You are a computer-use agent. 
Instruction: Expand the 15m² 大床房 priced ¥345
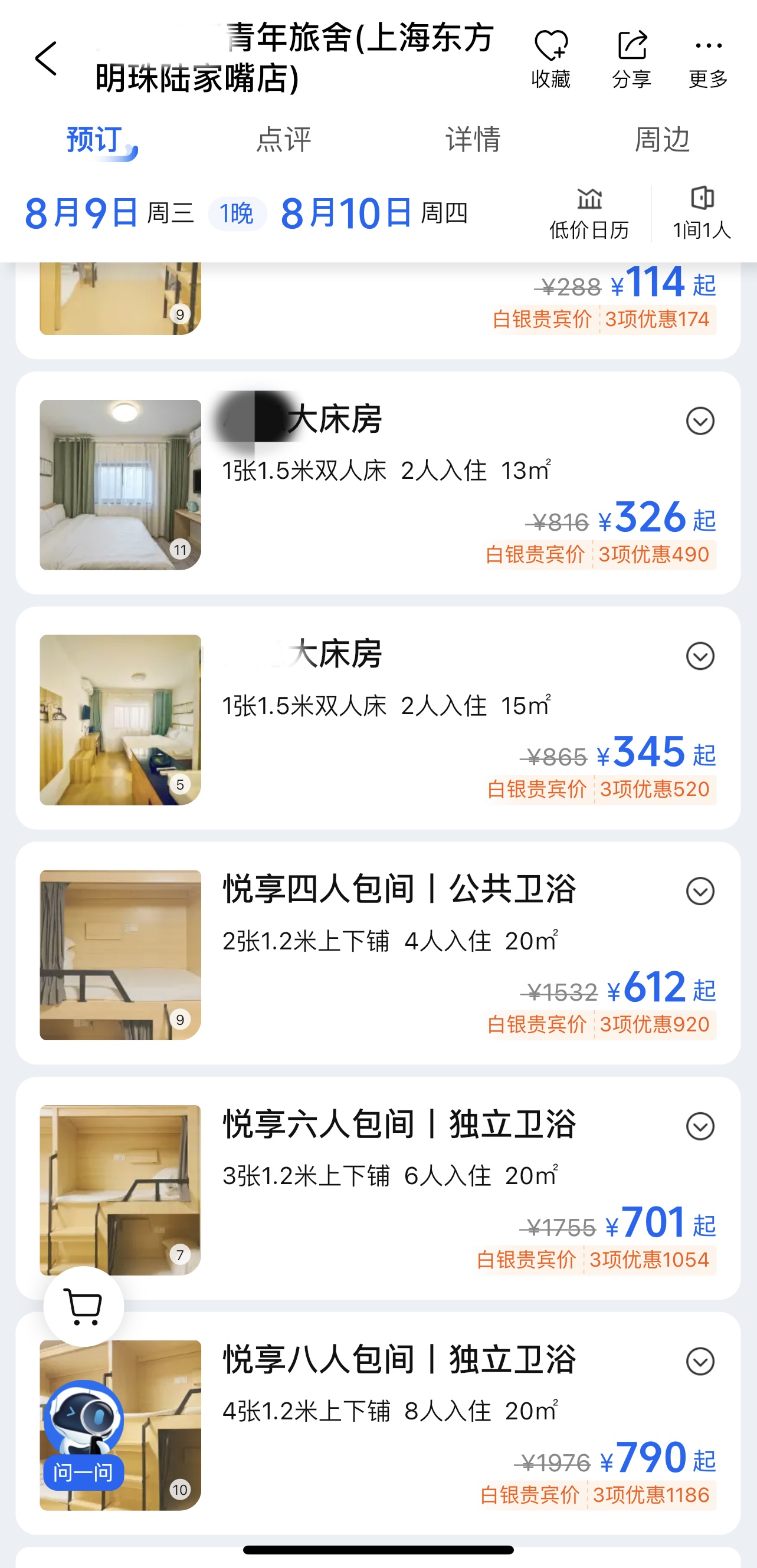coord(700,656)
